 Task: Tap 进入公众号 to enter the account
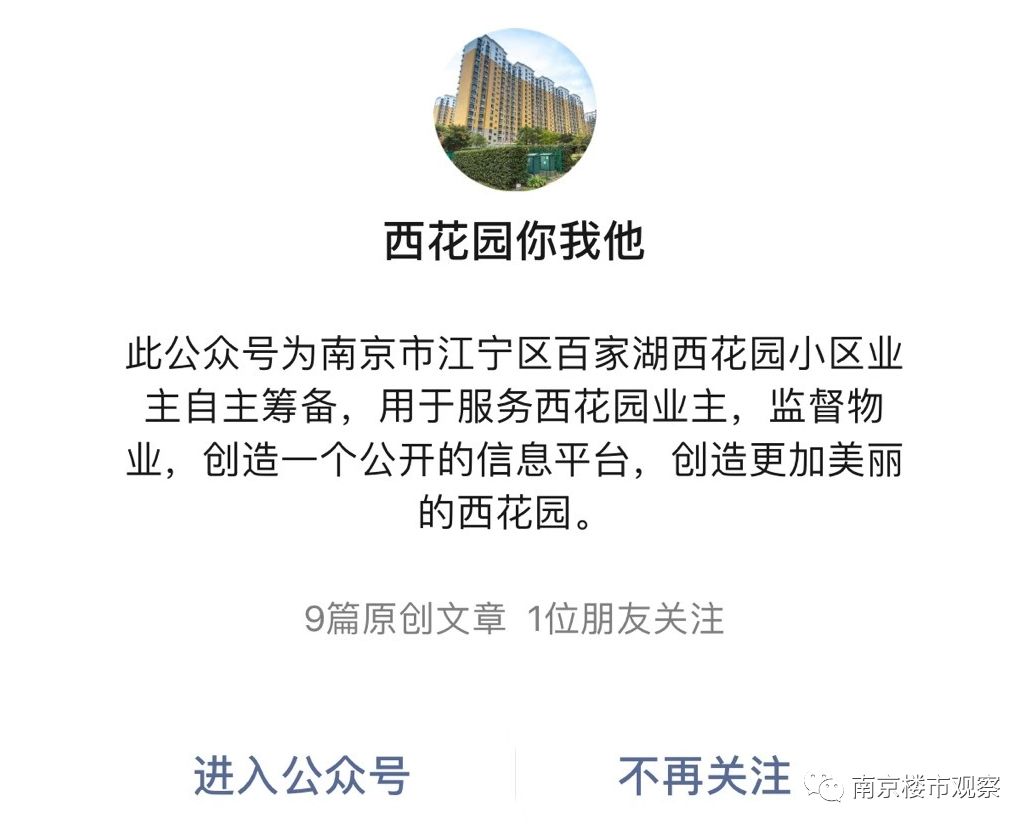tap(301, 776)
